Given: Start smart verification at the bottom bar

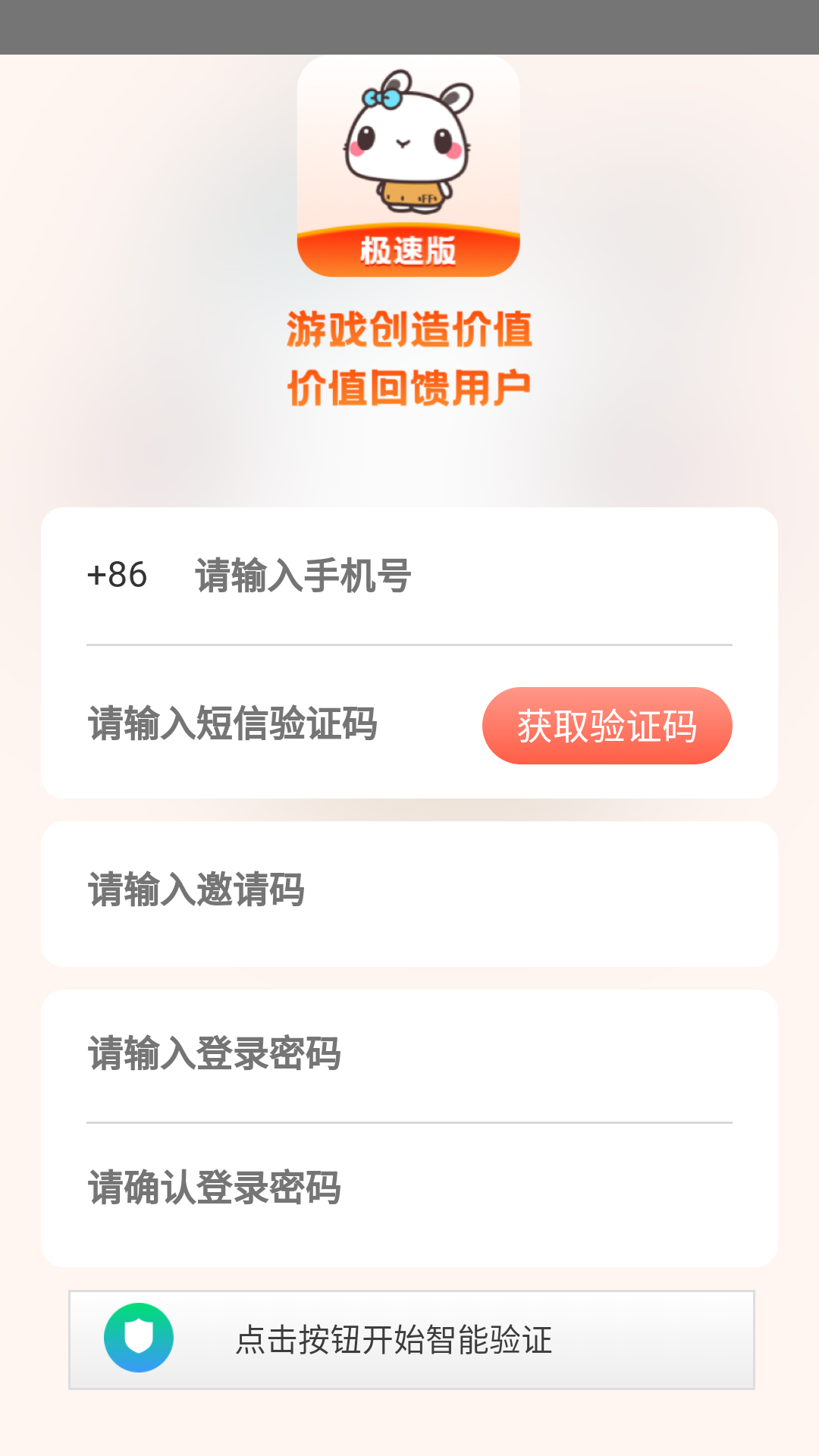Looking at the screenshot, I should [409, 1338].
